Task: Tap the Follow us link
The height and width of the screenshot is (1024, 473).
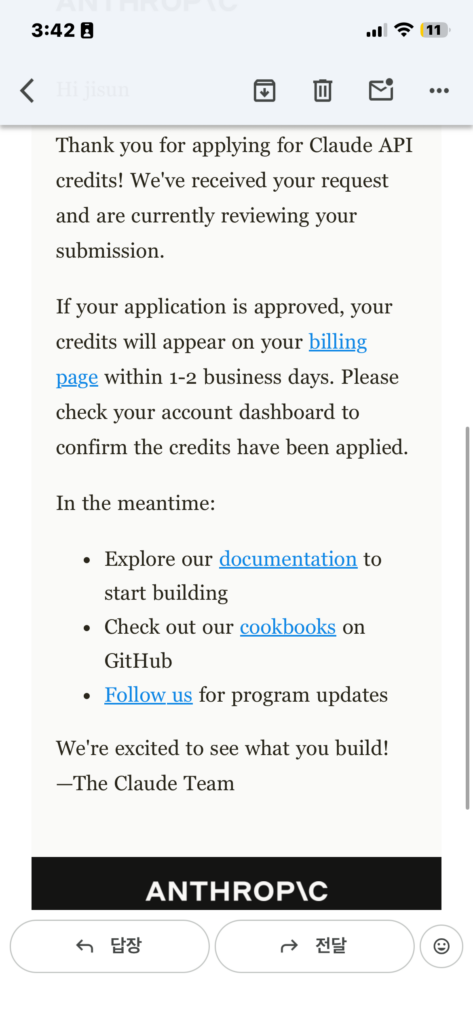Action: (148, 695)
